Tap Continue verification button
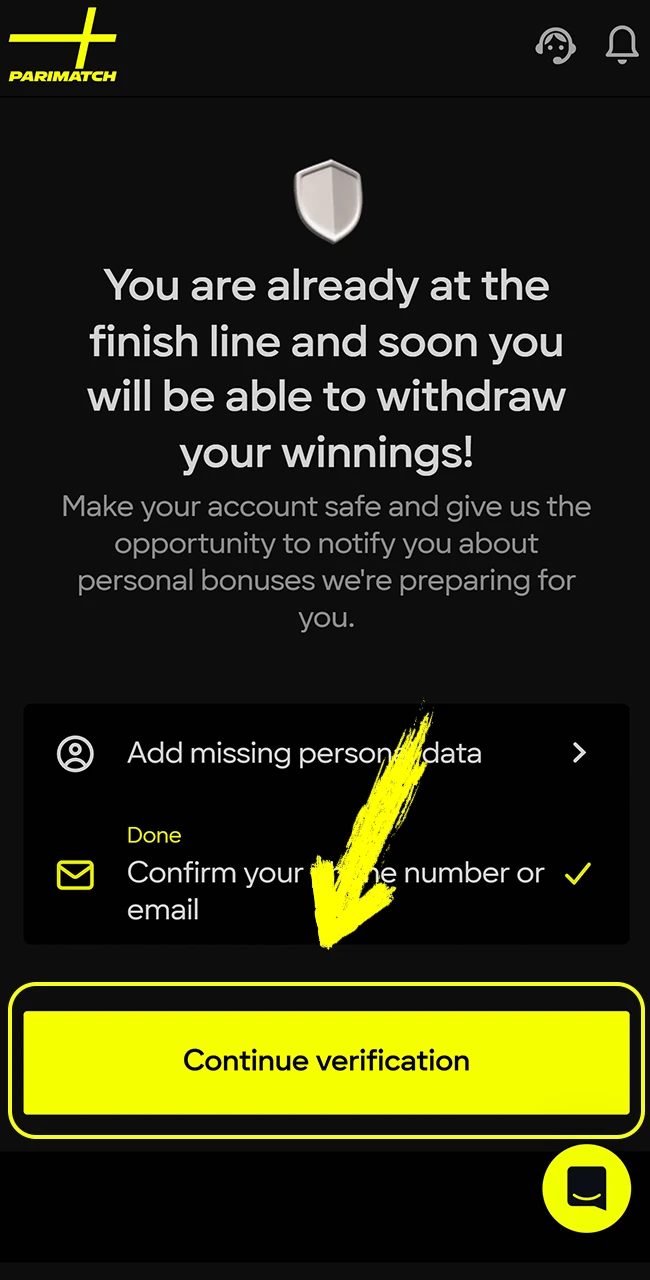 tap(326, 1061)
